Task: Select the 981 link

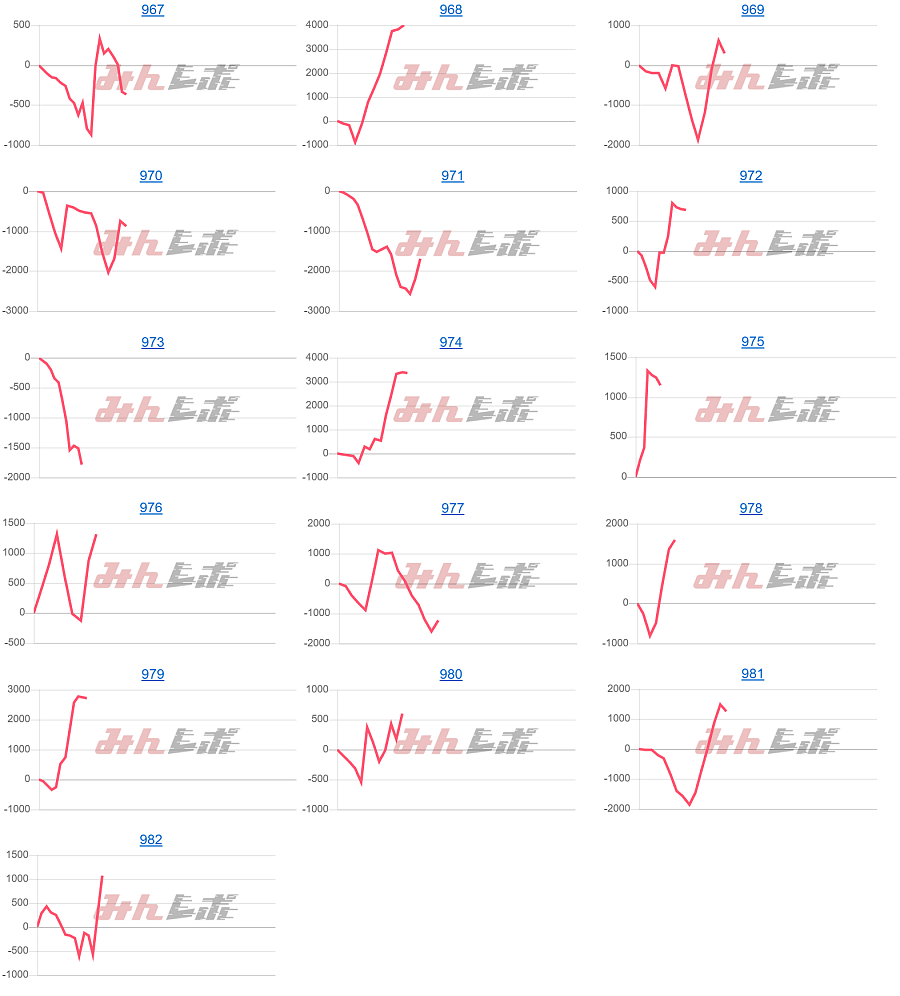Action: 752,674
